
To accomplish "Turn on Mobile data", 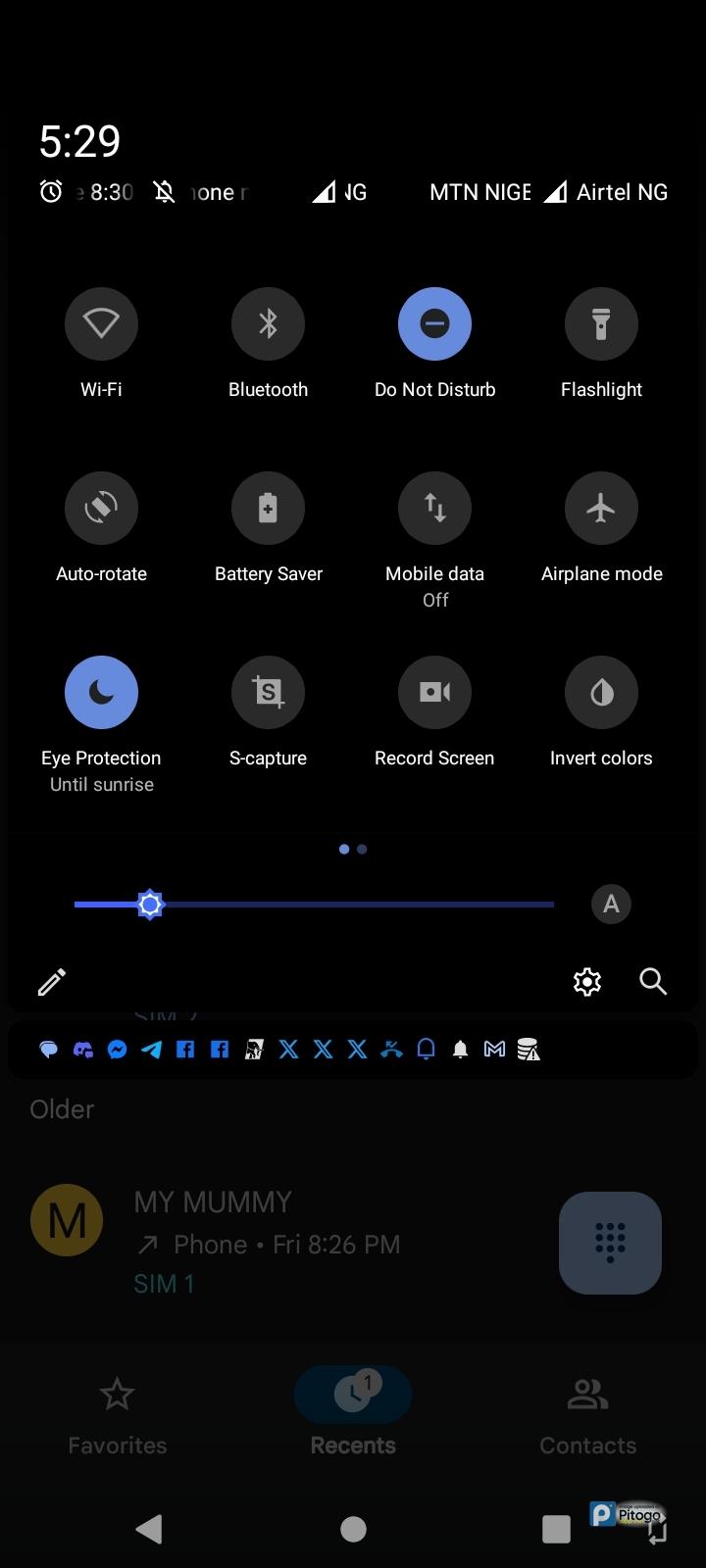I will pyautogui.click(x=434, y=509).
